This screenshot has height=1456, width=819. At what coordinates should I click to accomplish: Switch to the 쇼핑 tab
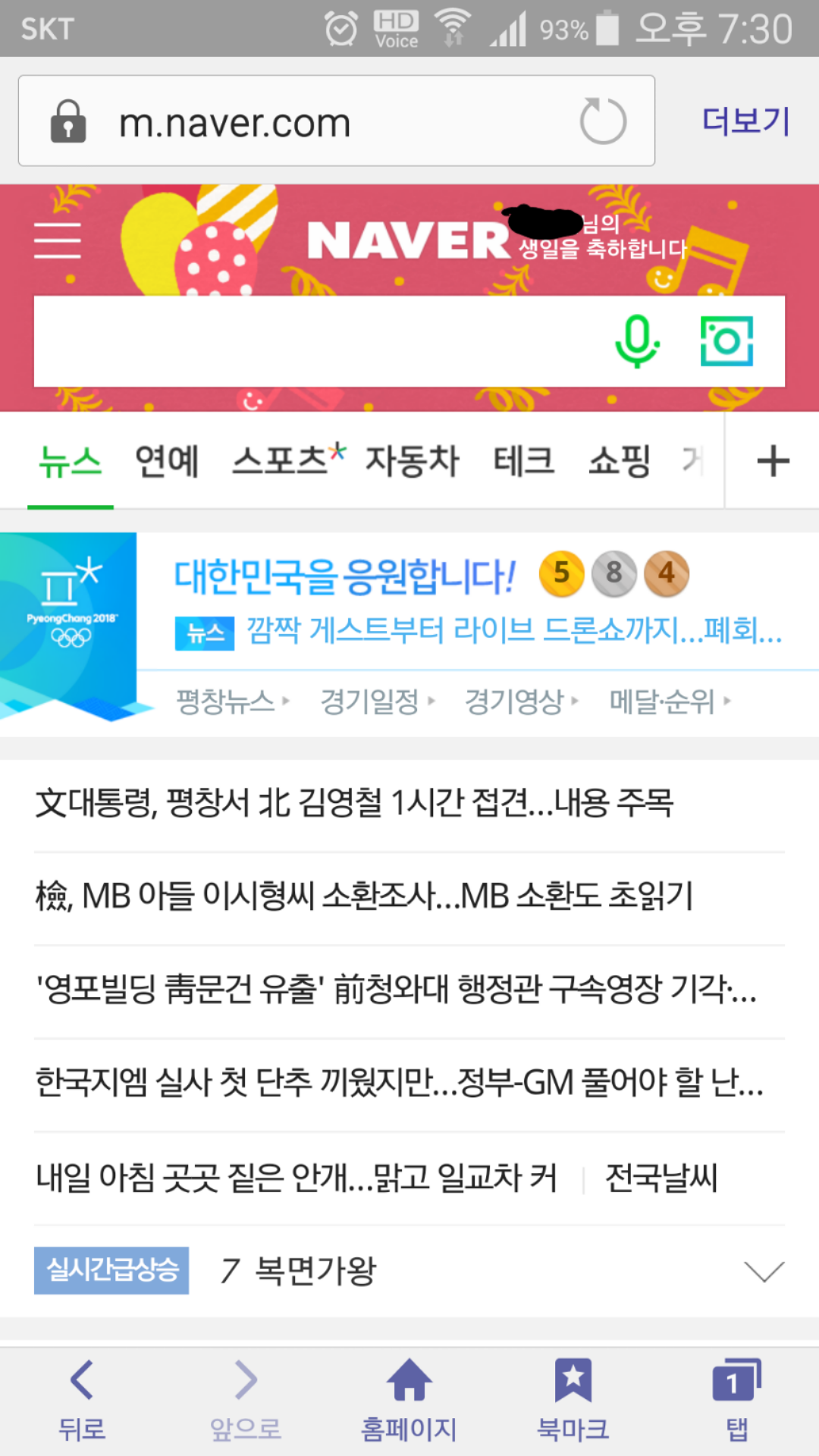(620, 461)
